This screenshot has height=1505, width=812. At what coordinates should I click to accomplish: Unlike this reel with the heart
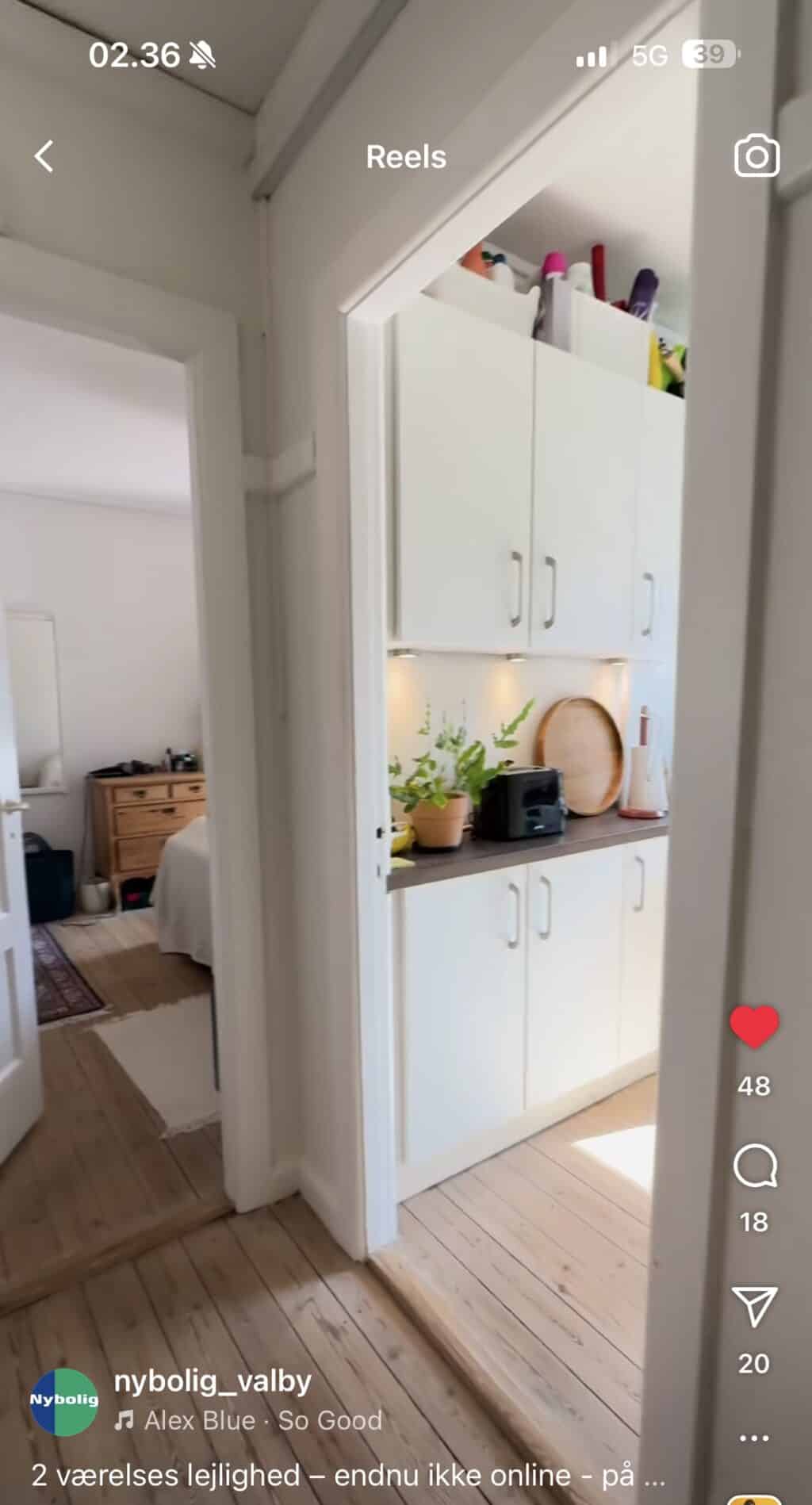click(x=754, y=1027)
